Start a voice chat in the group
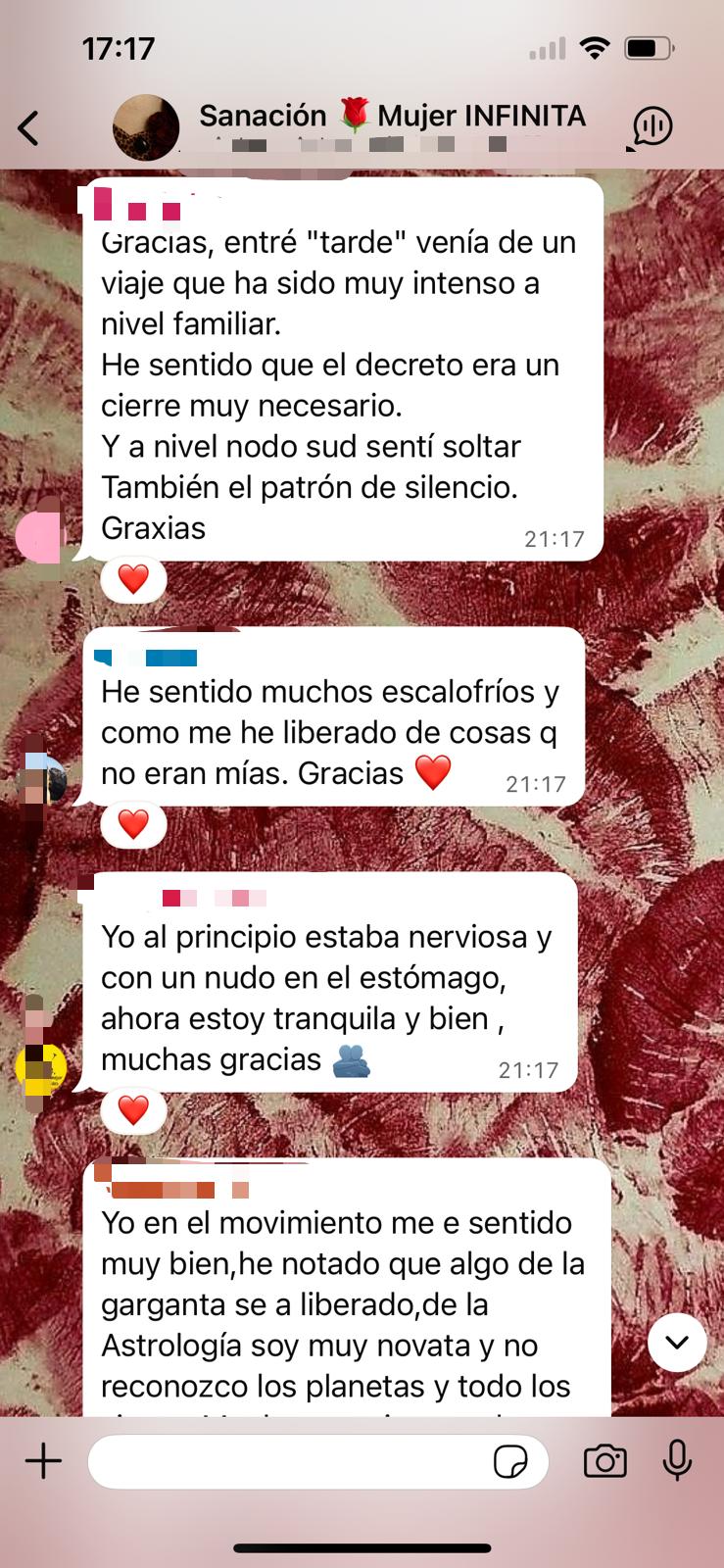 (x=652, y=126)
